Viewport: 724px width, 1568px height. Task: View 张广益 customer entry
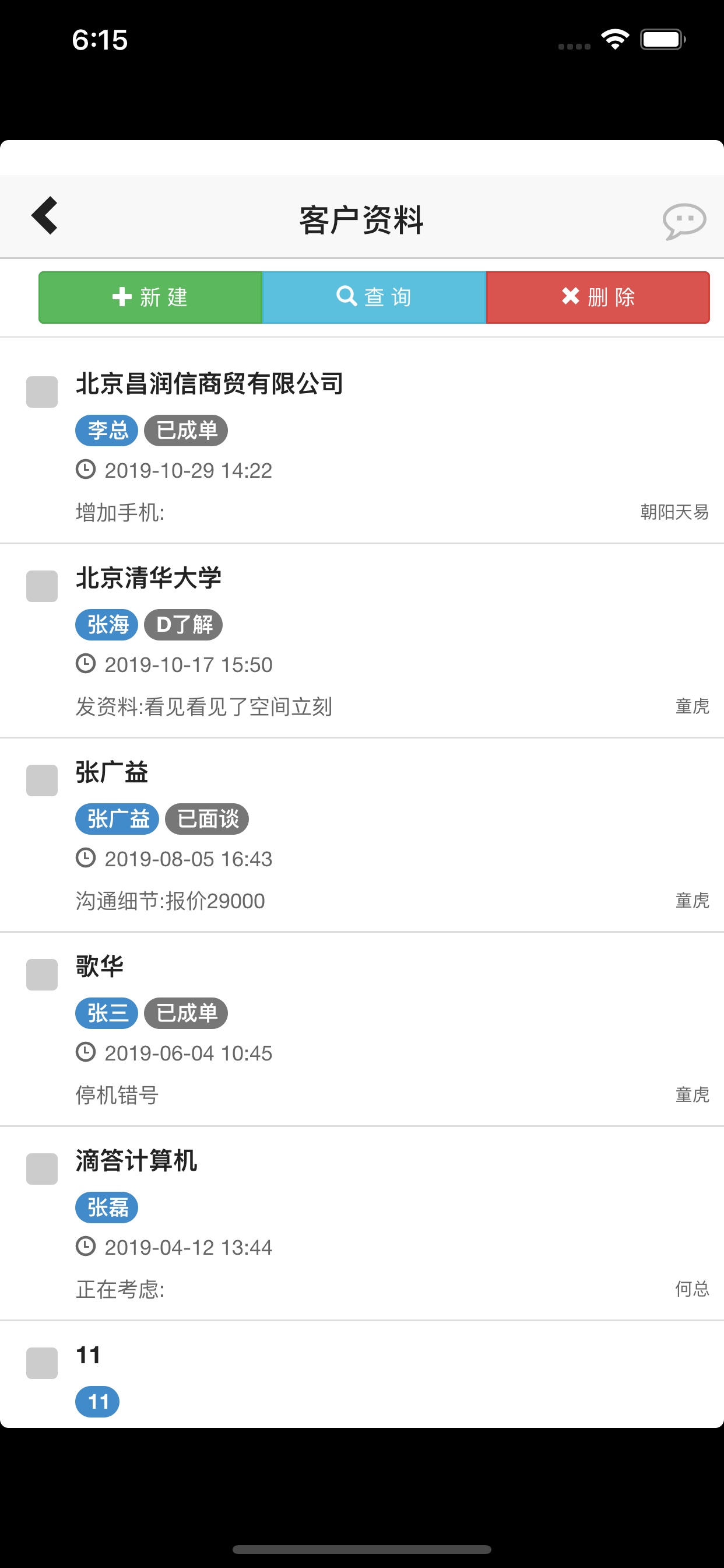[362, 835]
